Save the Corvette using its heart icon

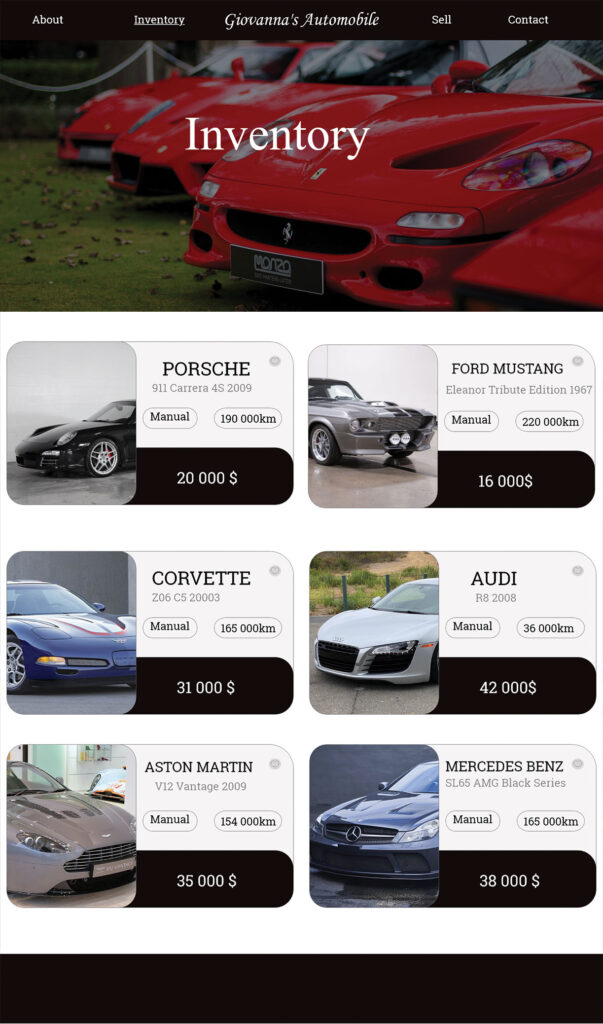coord(275,570)
